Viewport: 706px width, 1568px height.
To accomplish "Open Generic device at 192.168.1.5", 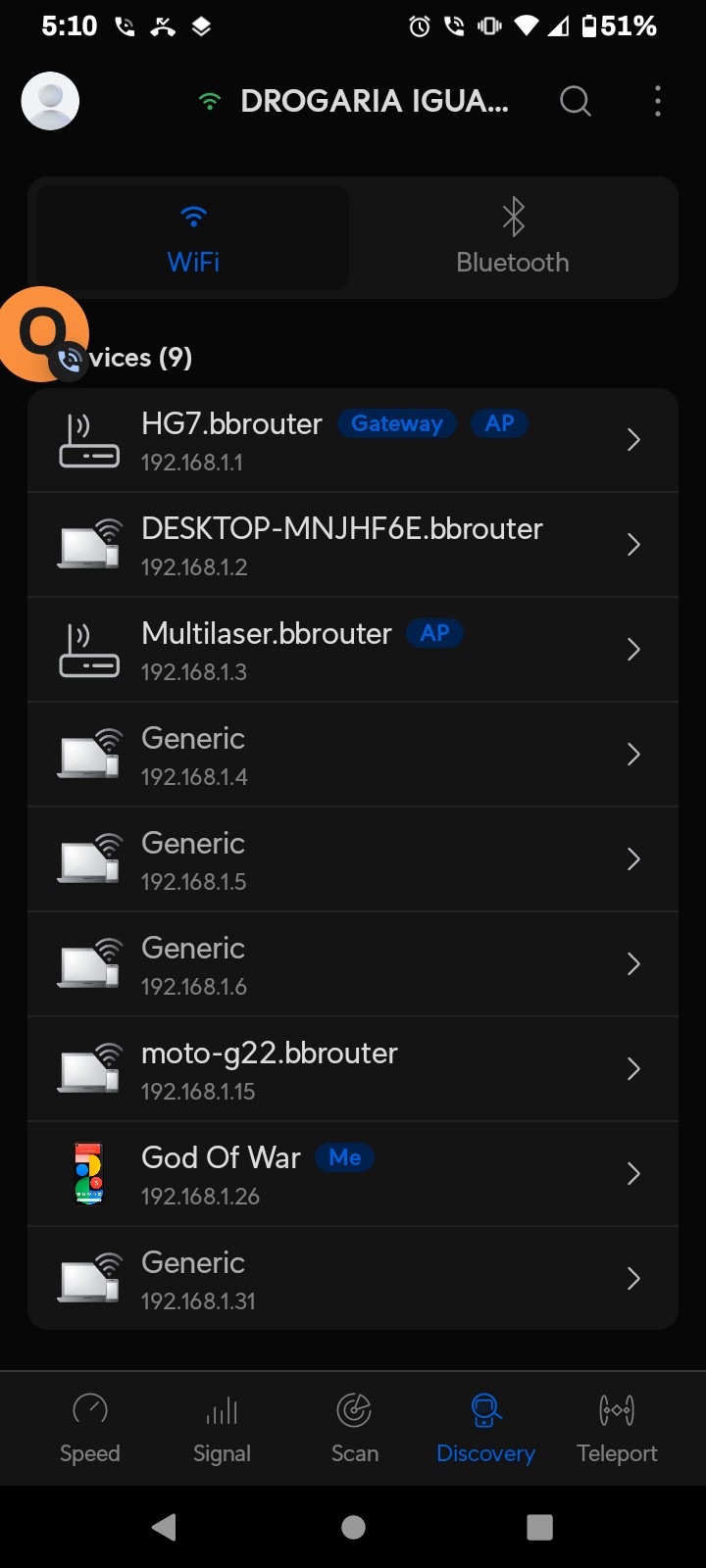I will (x=353, y=860).
